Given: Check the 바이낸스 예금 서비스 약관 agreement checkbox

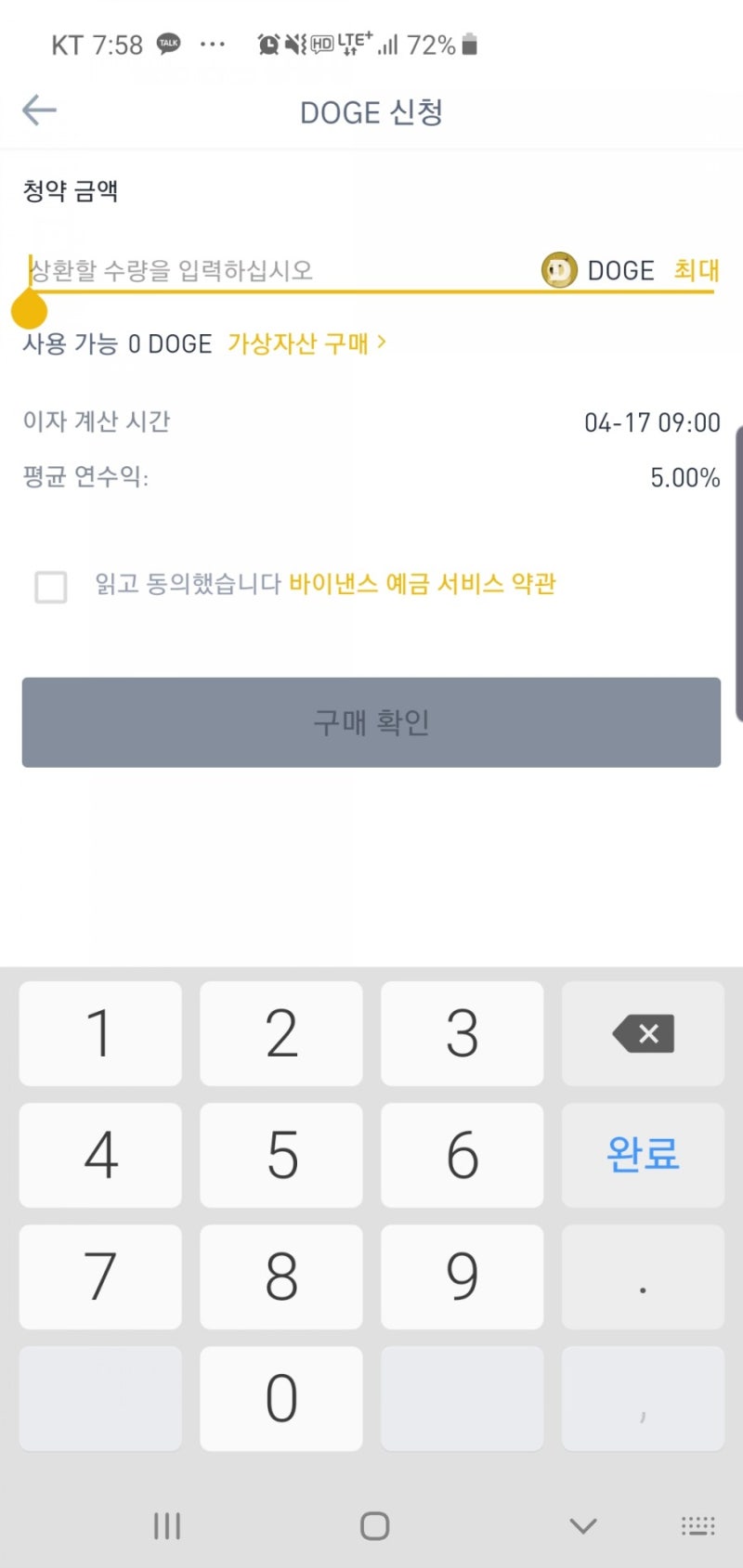Looking at the screenshot, I should tap(51, 588).
